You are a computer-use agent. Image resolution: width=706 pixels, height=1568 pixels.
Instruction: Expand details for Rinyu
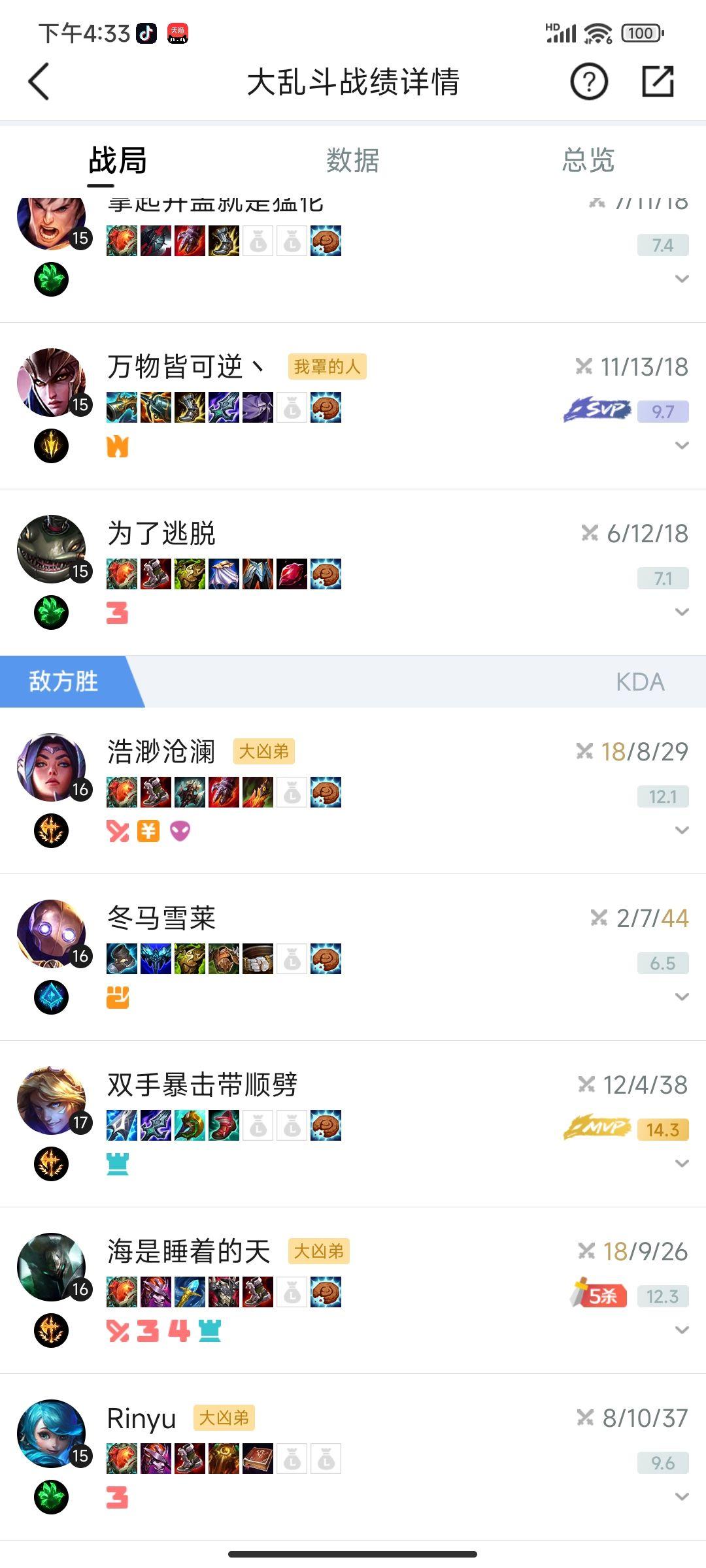(x=682, y=1497)
